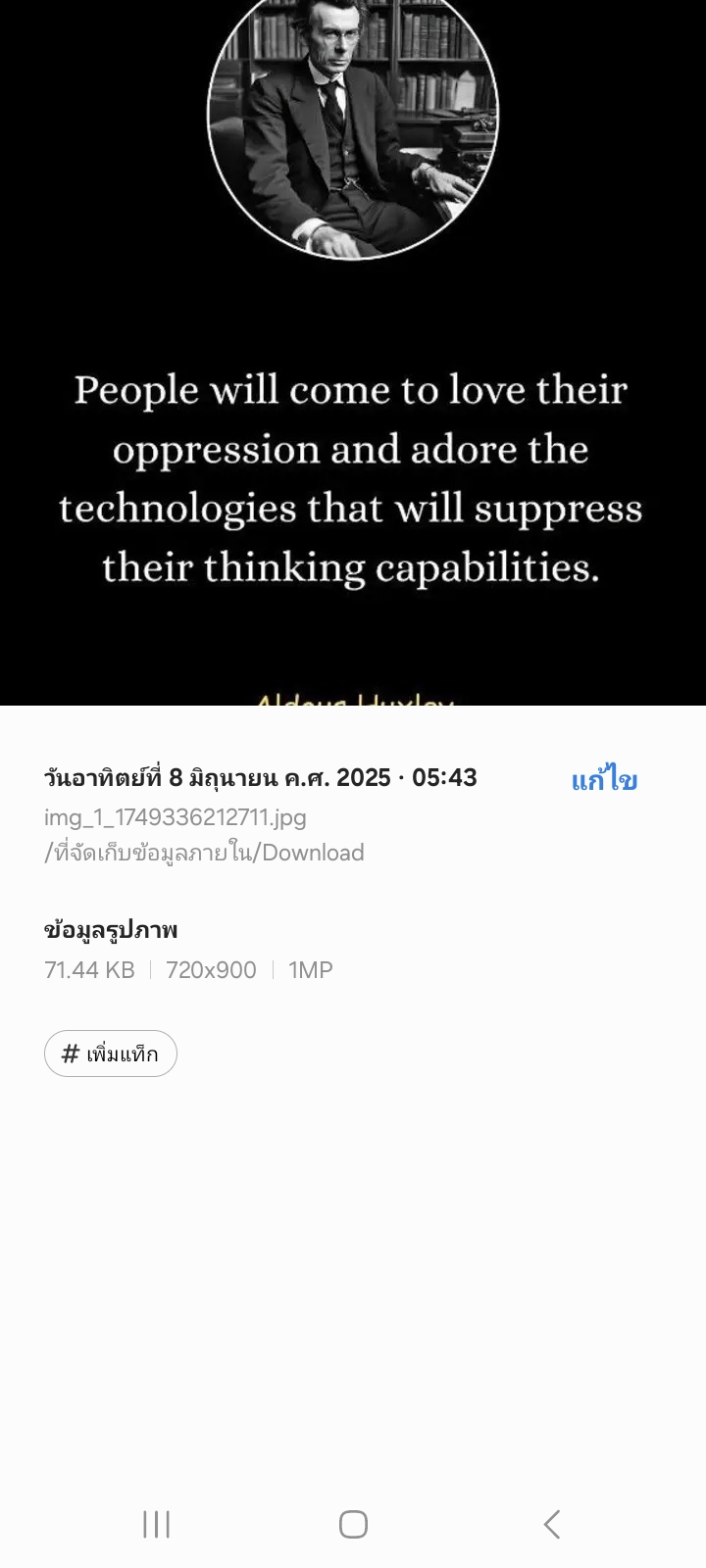This screenshot has height=1568, width=706.
Task: Tap แก้ไข to edit image details
Action: pyautogui.click(x=604, y=780)
